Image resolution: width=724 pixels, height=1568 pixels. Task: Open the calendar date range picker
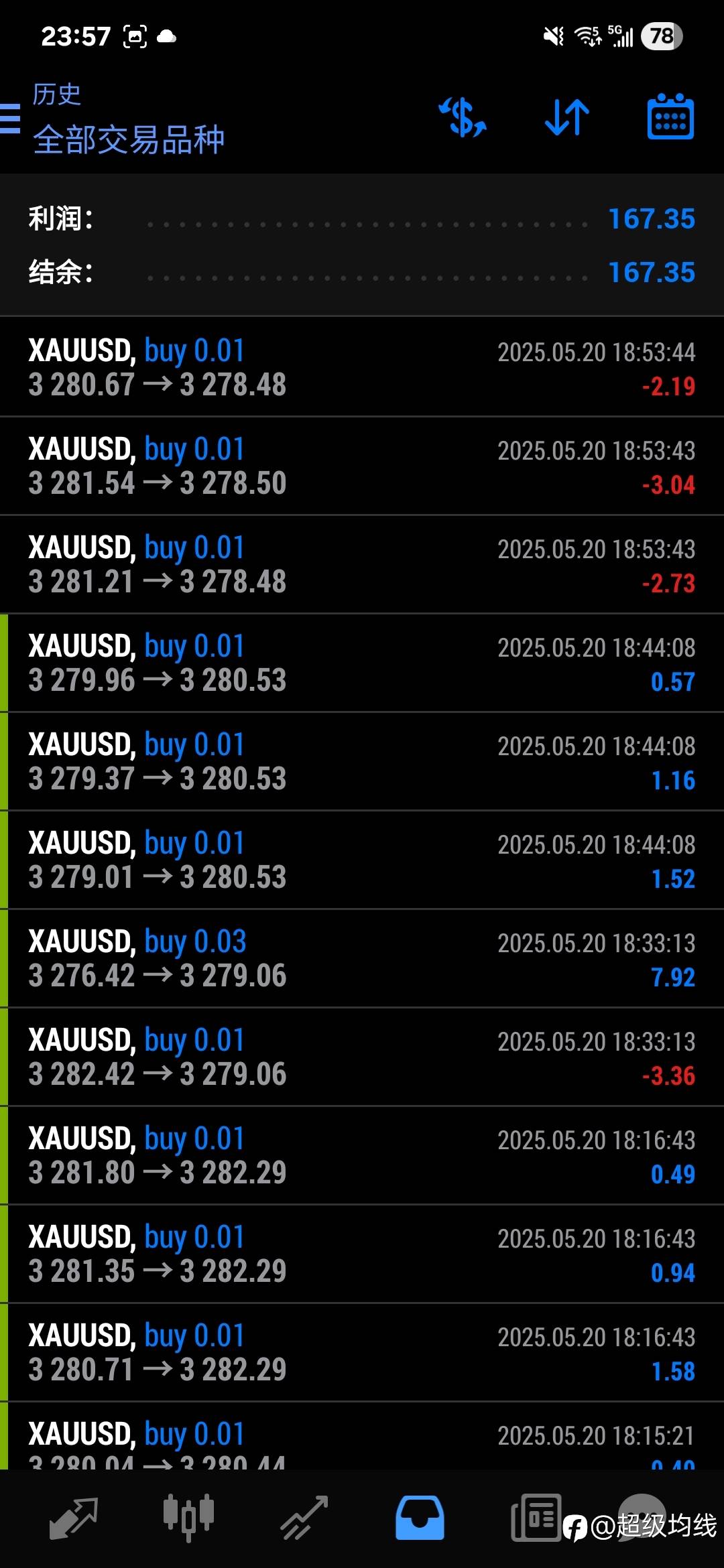(x=670, y=117)
